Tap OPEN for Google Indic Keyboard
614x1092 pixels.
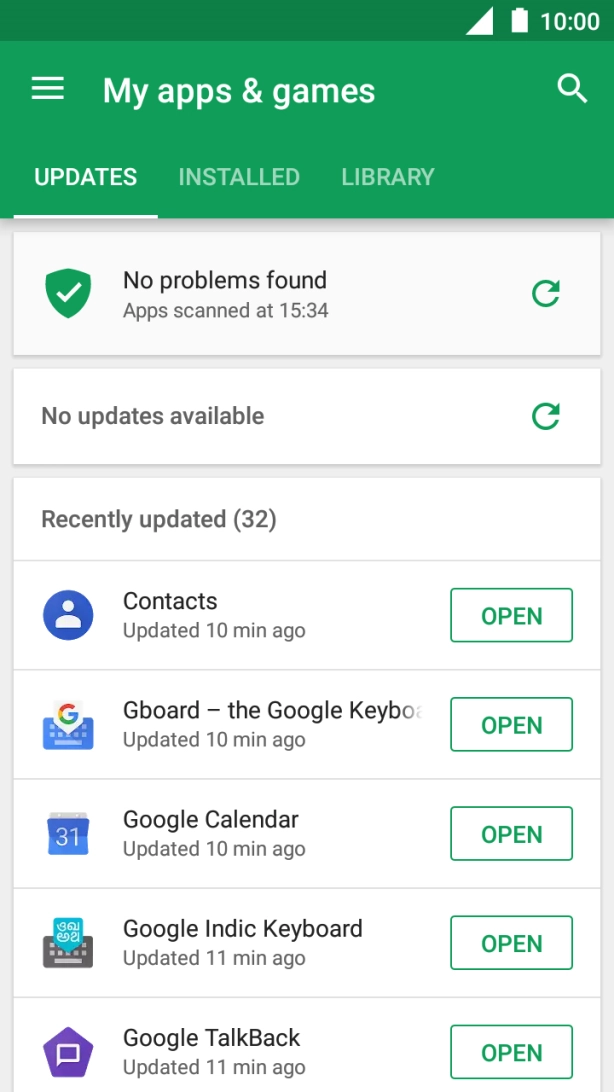511,943
